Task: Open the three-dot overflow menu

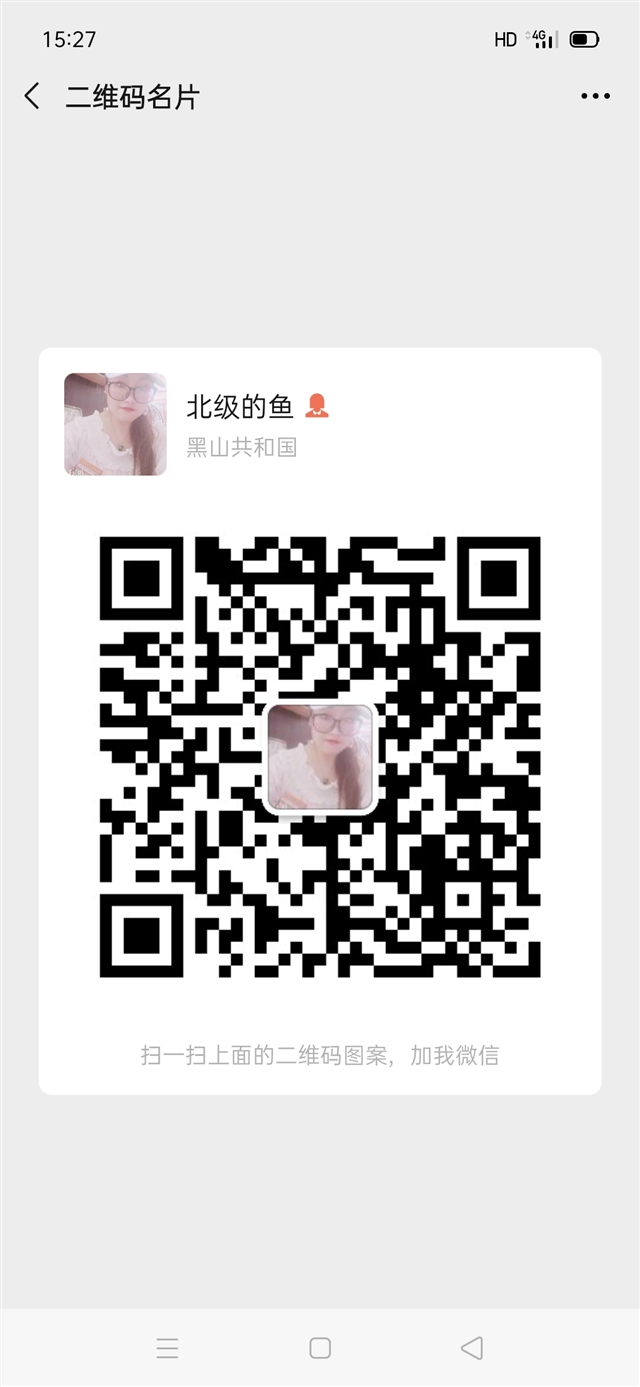Action: 595,97
